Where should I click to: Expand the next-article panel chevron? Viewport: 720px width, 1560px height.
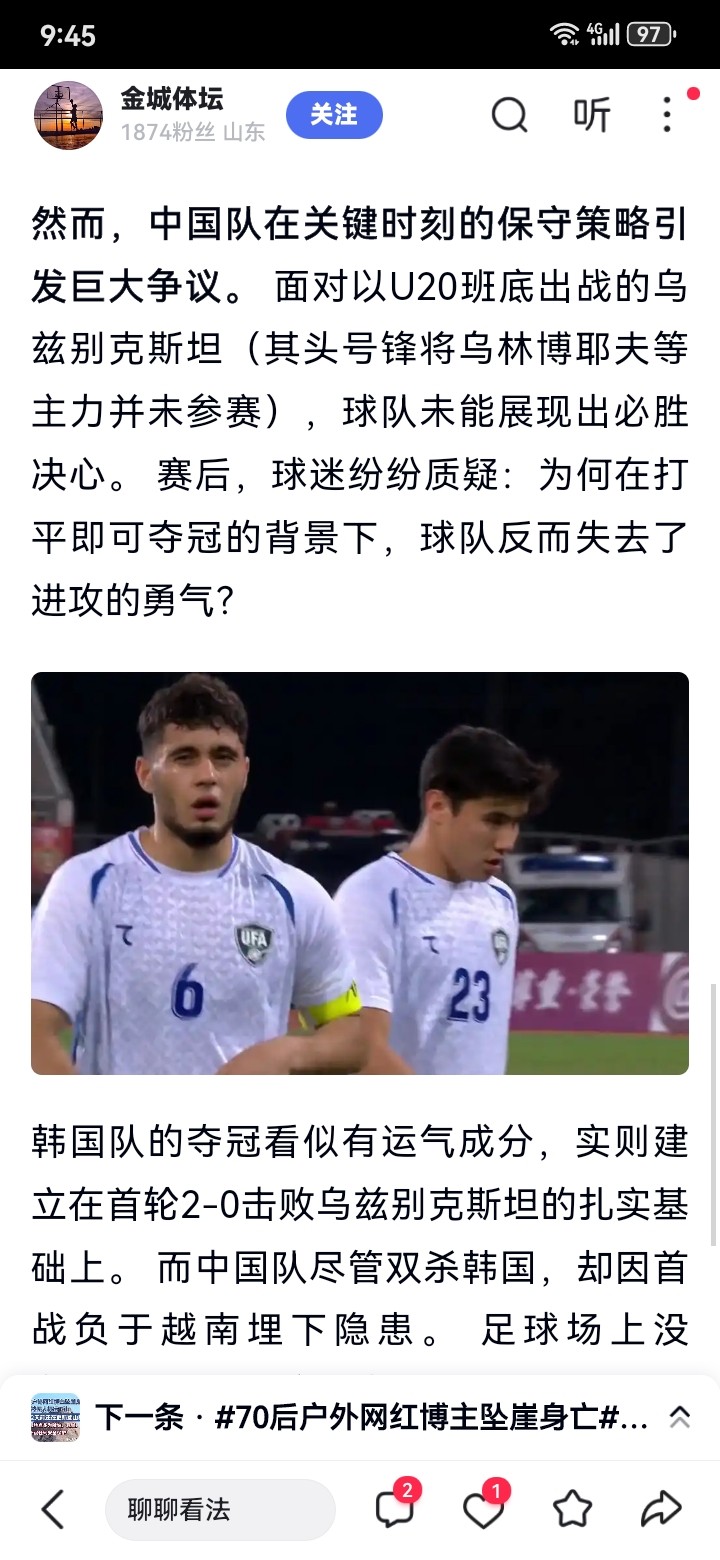coord(680,1416)
